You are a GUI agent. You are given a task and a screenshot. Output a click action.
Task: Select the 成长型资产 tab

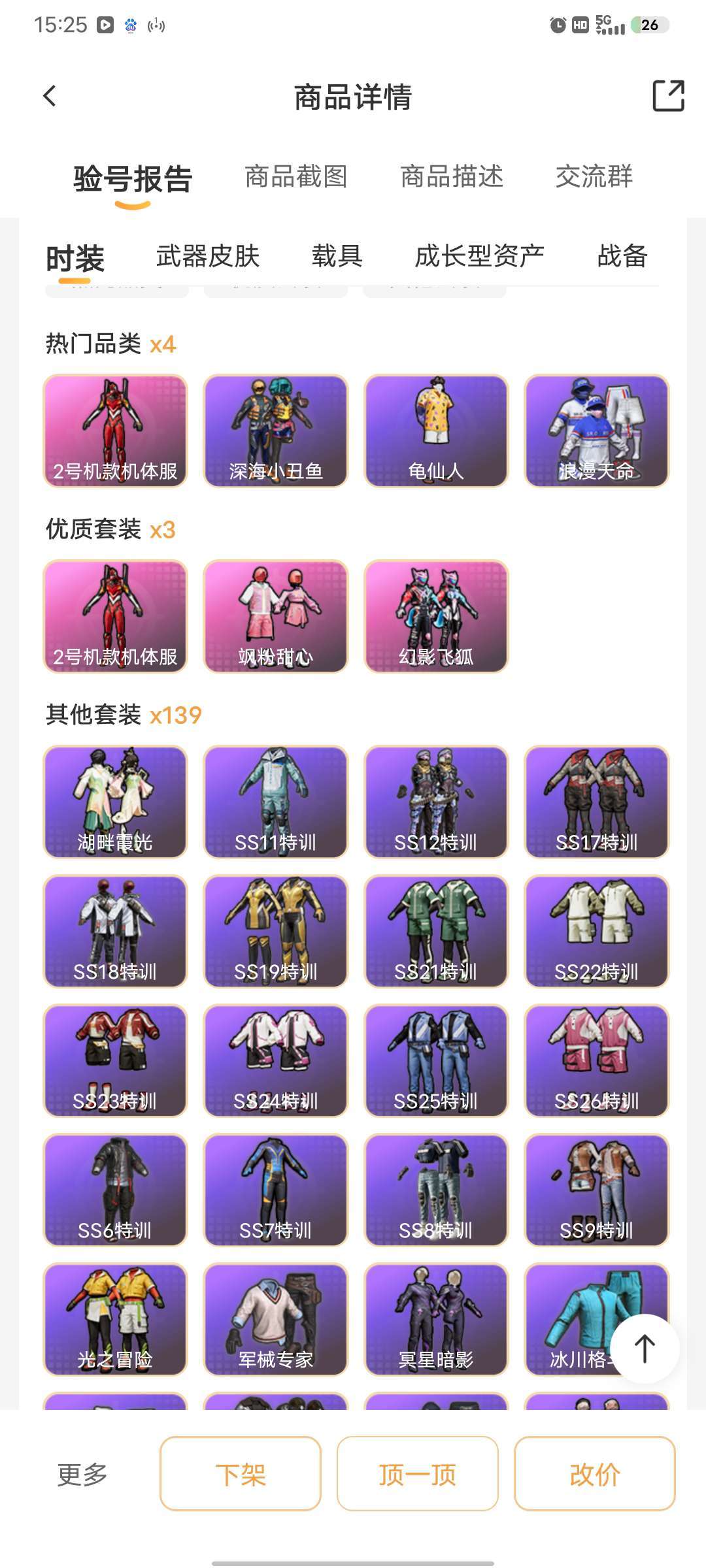coord(480,255)
